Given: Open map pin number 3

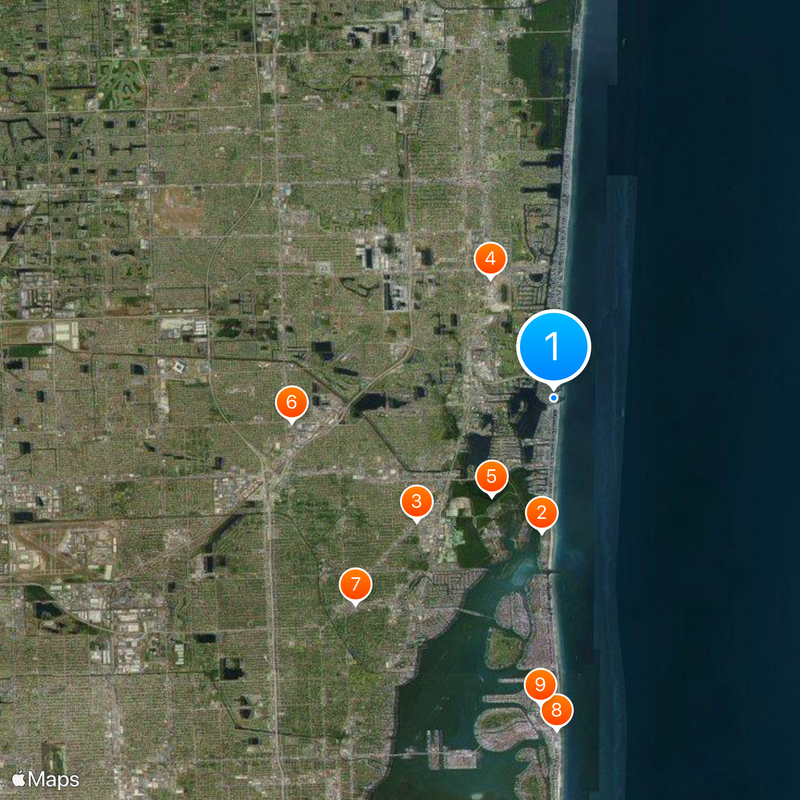Looking at the screenshot, I should click(x=416, y=501).
